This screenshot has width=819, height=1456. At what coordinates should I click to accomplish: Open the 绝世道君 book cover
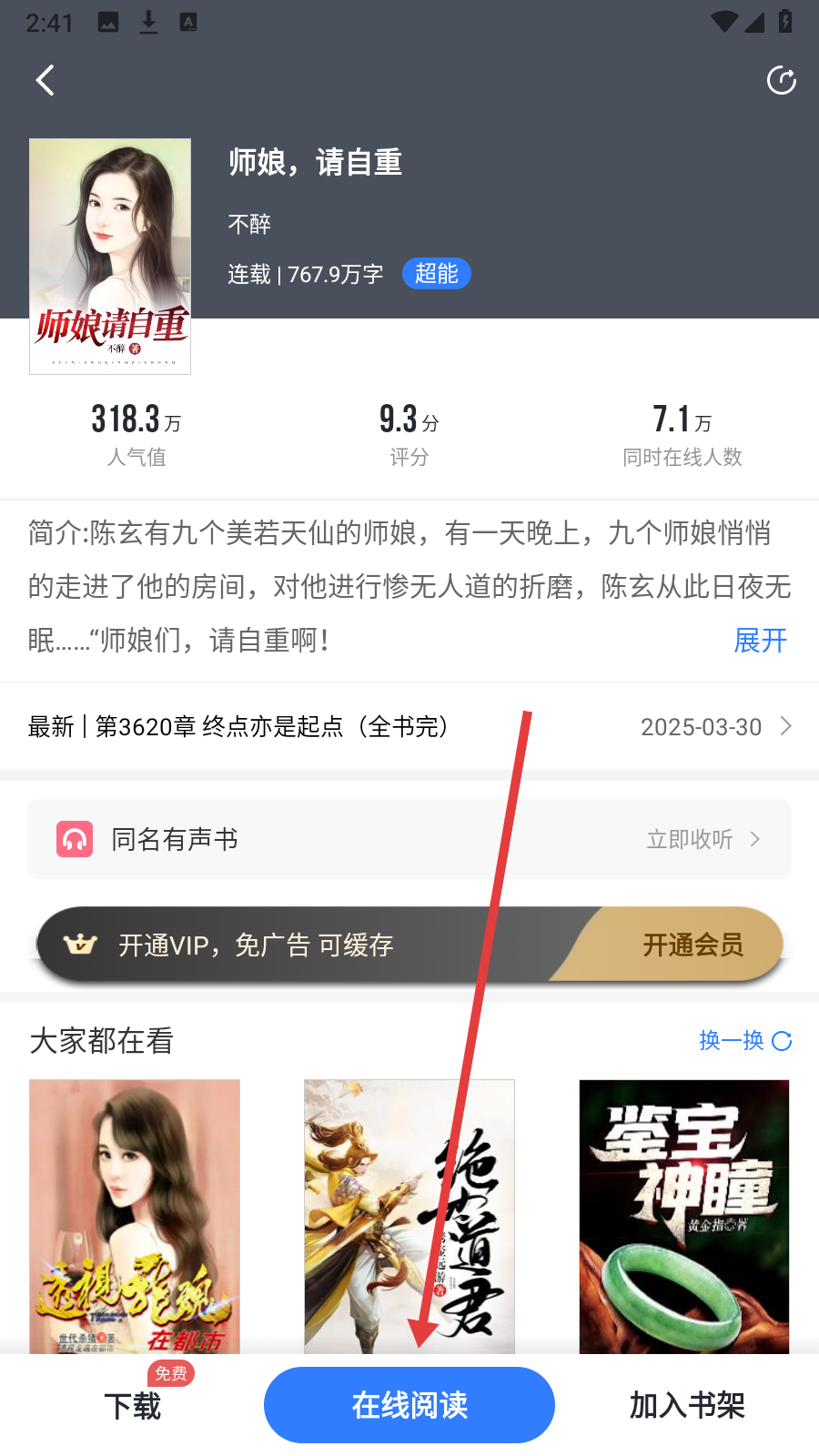pyautogui.click(x=409, y=1216)
